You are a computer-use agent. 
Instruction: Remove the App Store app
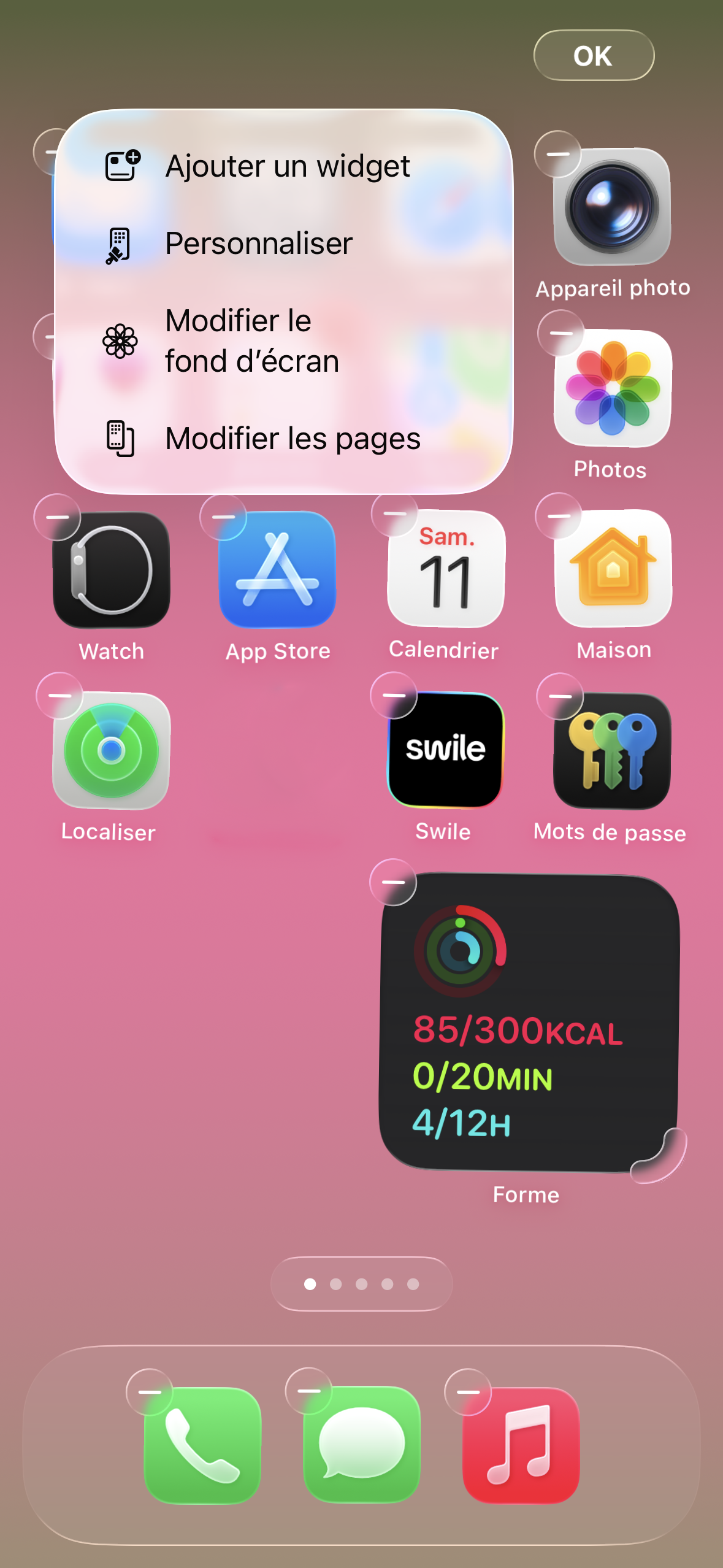tap(223, 517)
